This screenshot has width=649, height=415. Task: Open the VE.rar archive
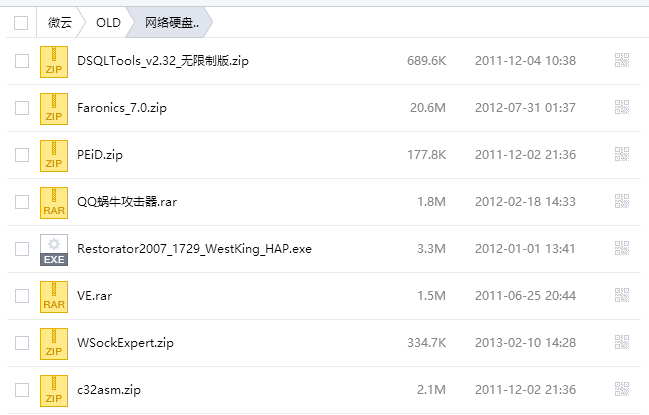(94, 296)
